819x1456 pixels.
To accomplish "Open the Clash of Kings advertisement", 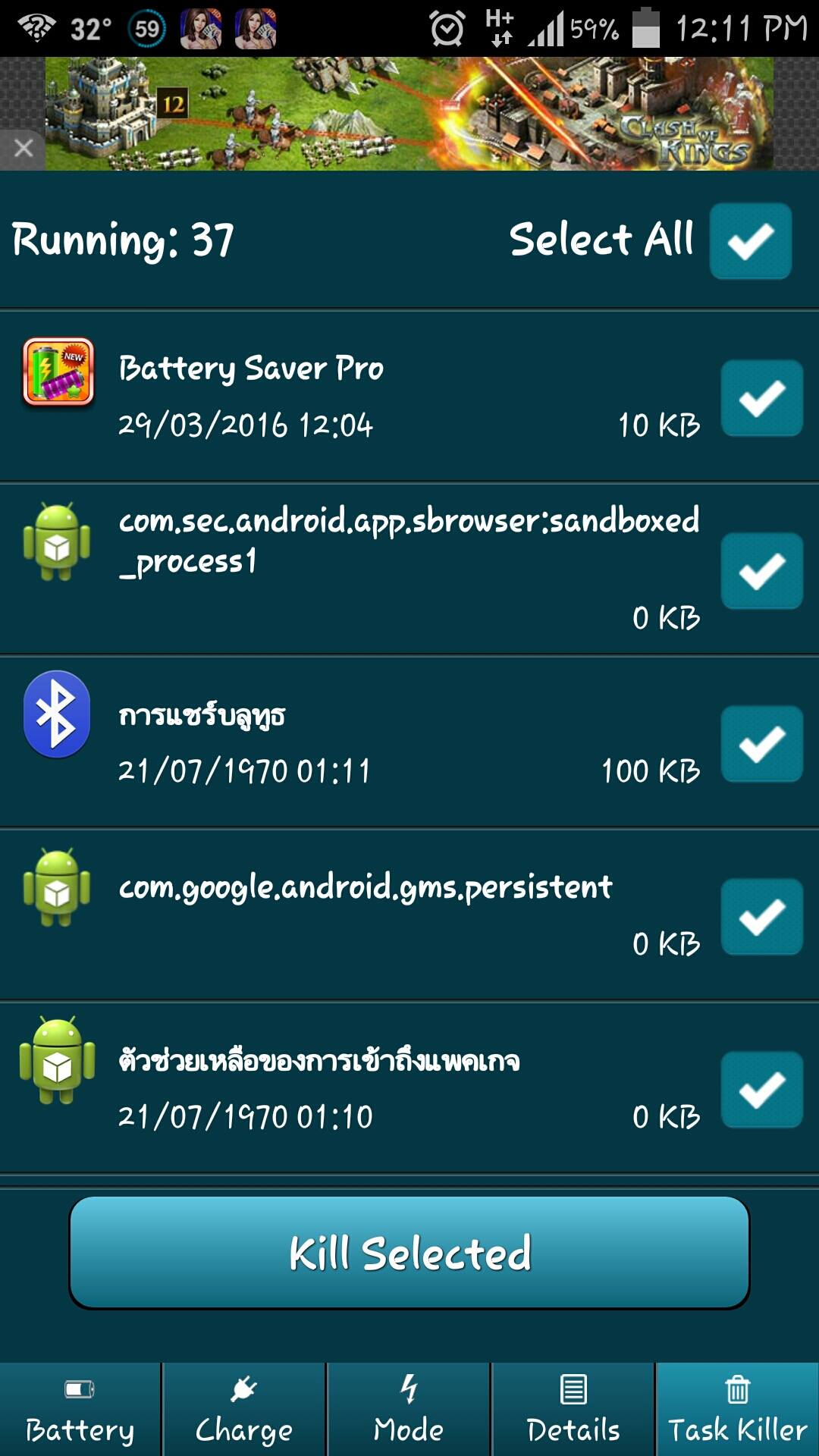I will [x=409, y=114].
